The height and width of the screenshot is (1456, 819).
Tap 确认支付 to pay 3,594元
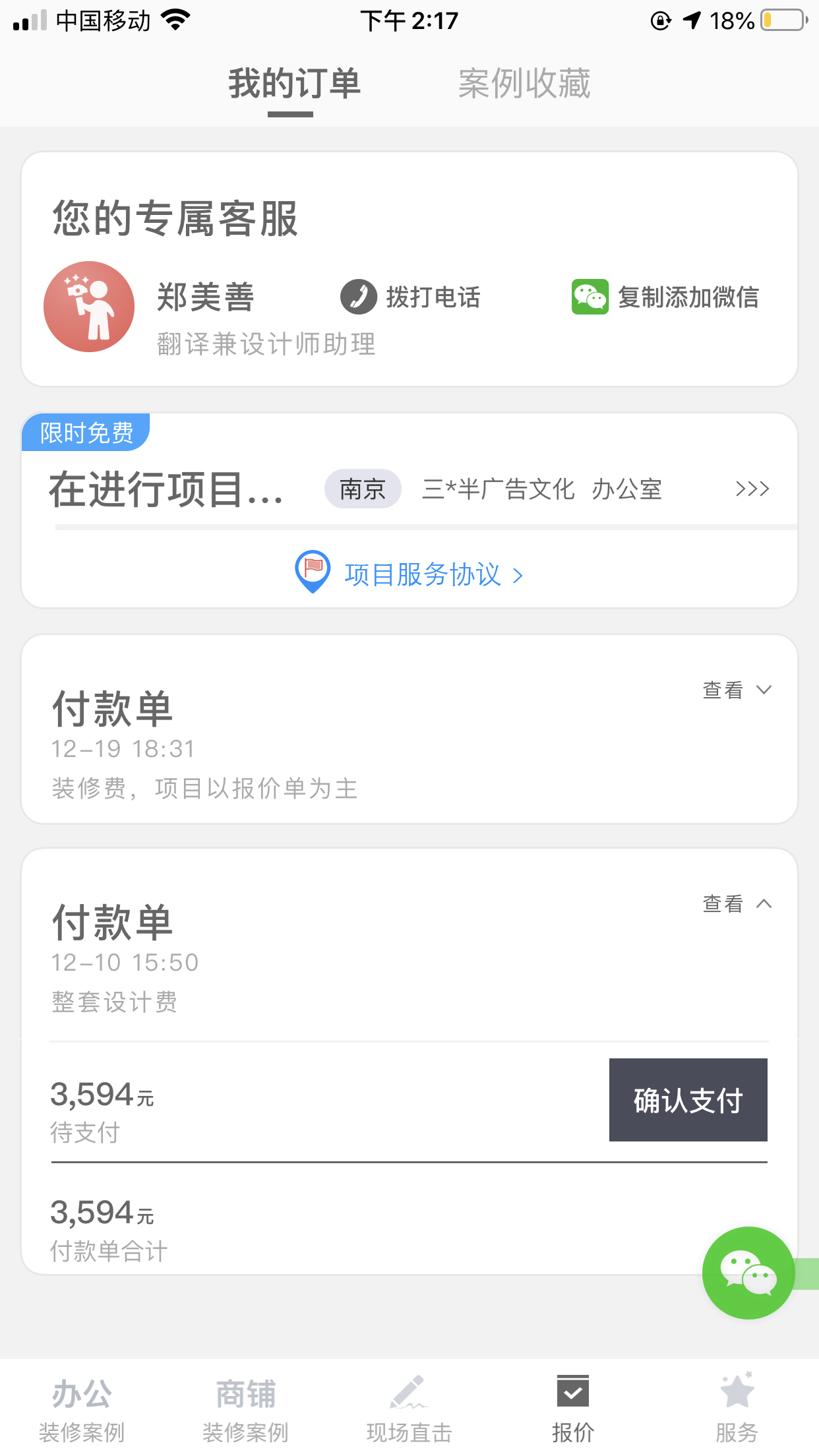pyautogui.click(x=688, y=1100)
